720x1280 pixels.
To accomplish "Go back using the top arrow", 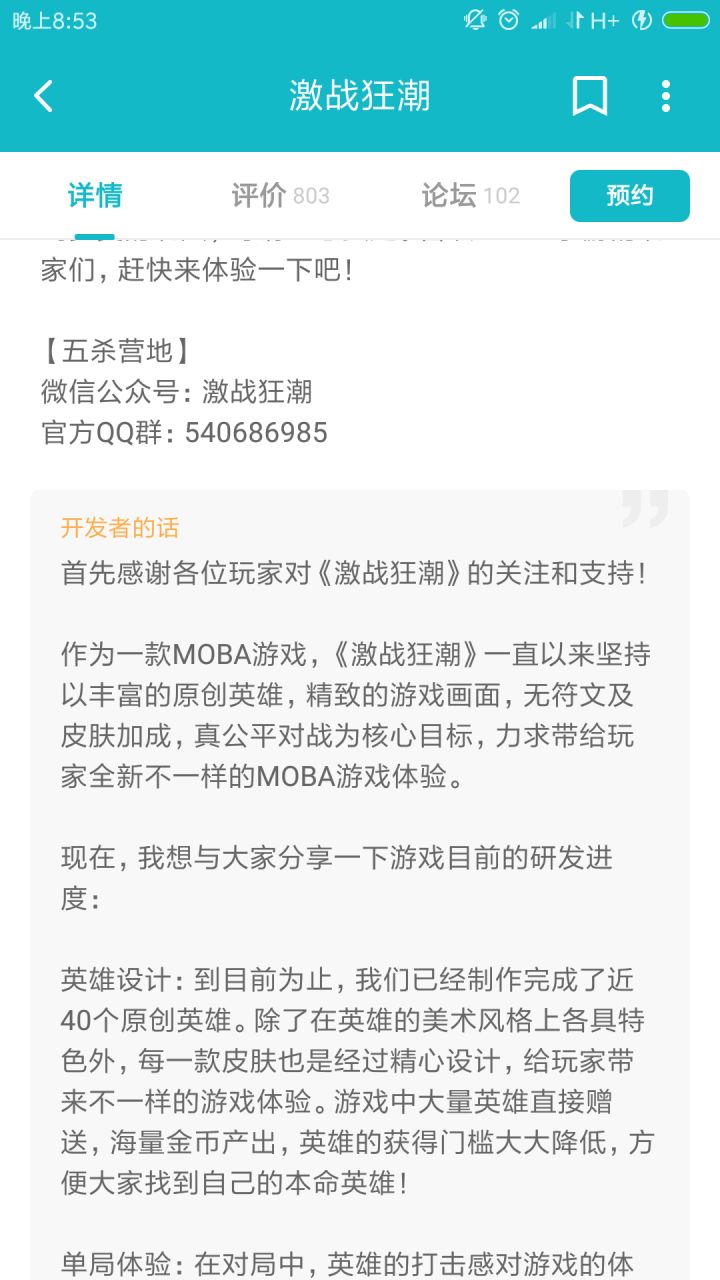I will tap(43, 96).
